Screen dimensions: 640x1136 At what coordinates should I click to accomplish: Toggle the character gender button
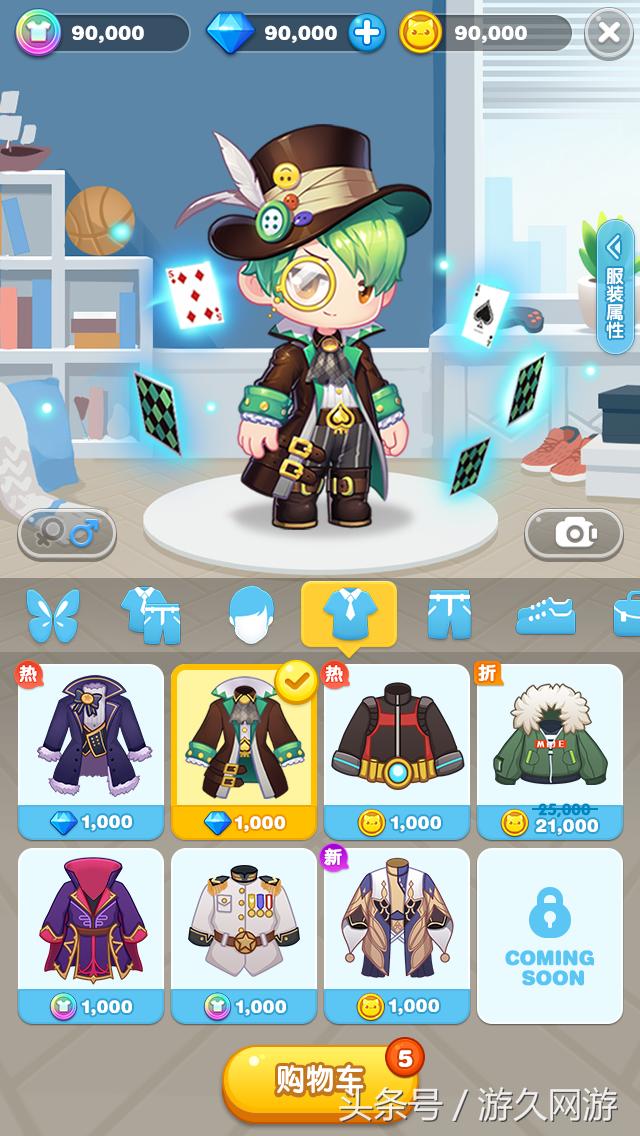point(67,535)
